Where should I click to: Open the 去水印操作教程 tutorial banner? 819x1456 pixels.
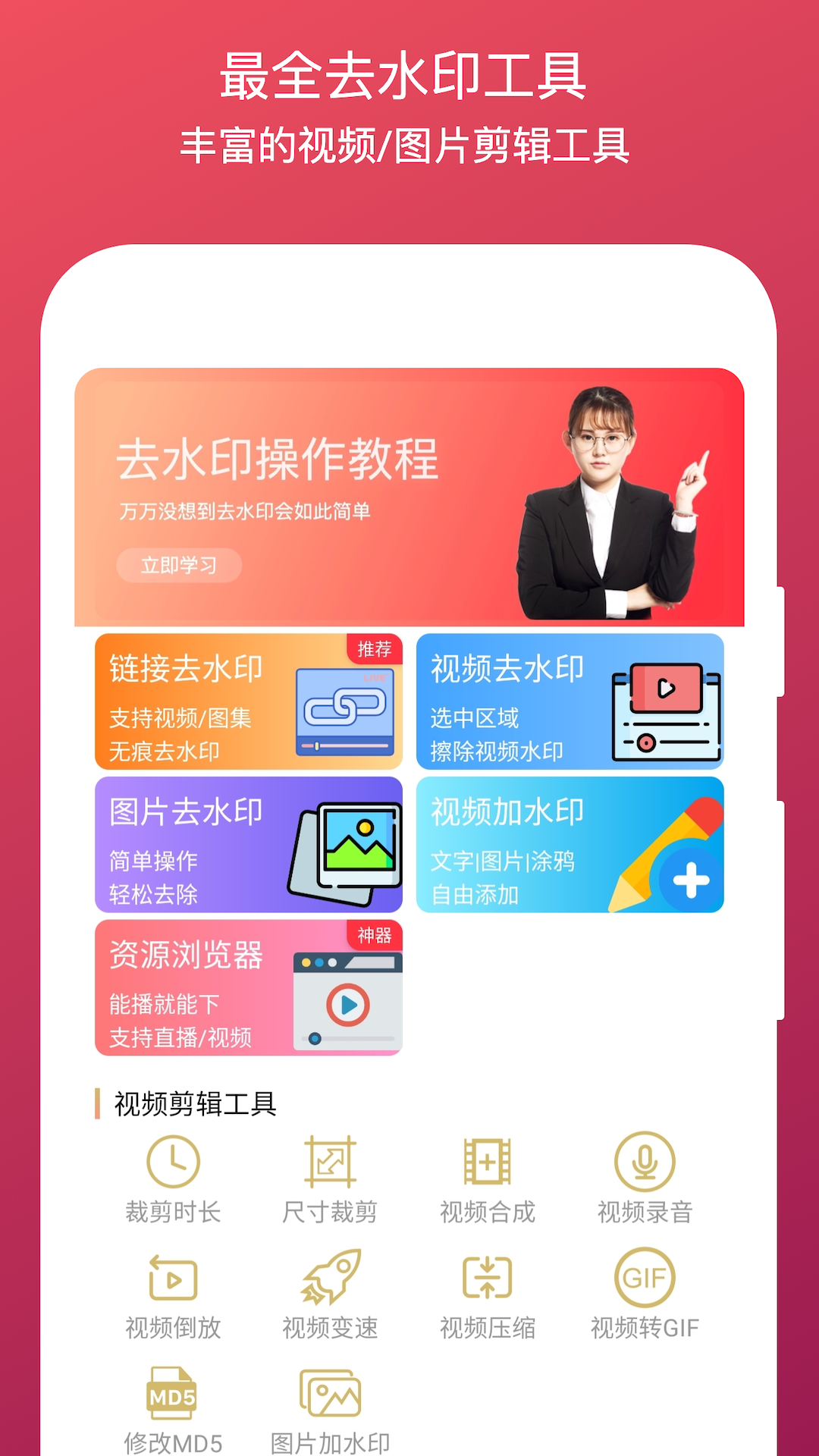pos(409,497)
